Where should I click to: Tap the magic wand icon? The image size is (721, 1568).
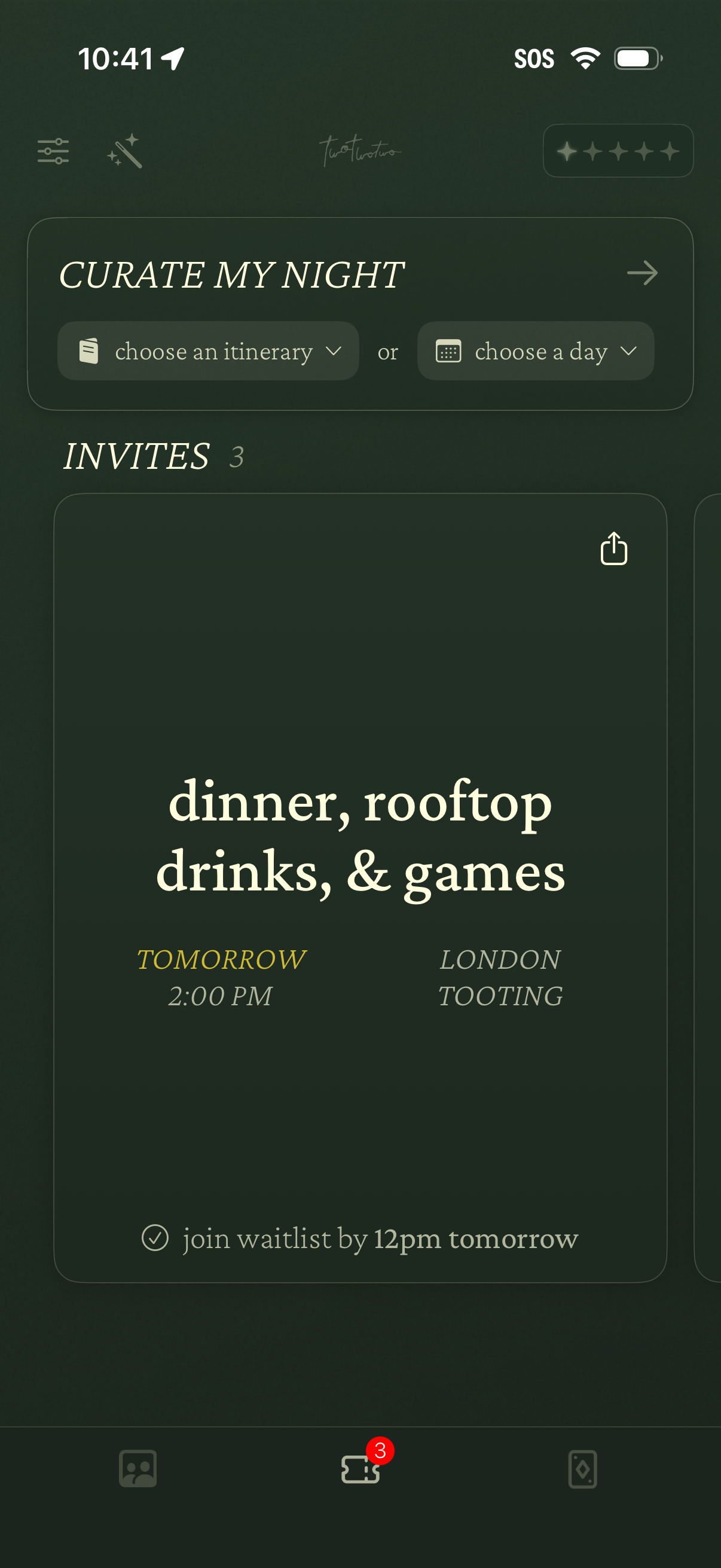(125, 151)
